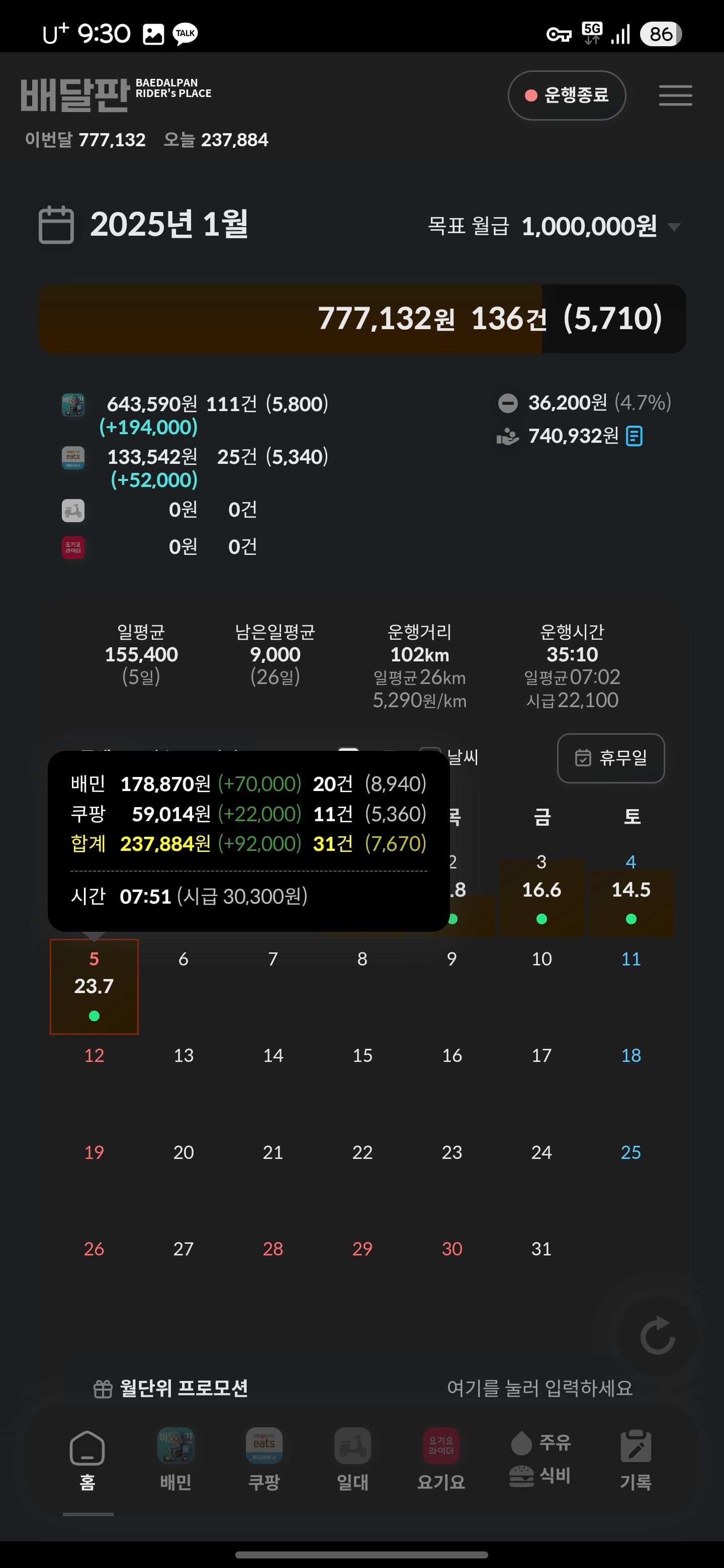The width and height of the screenshot is (724, 1568).
Task: Select January 5 on the calendar
Action: [x=94, y=986]
